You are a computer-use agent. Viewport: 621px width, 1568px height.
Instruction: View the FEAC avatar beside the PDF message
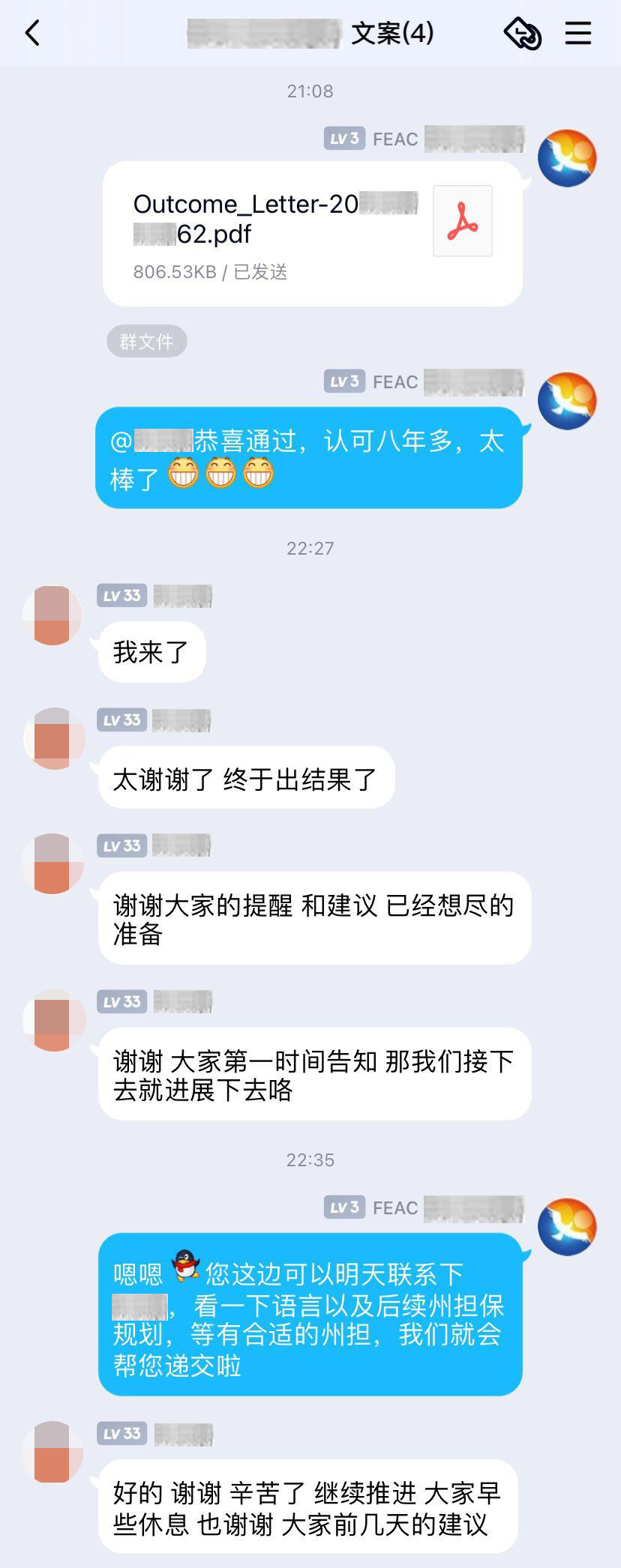567,158
